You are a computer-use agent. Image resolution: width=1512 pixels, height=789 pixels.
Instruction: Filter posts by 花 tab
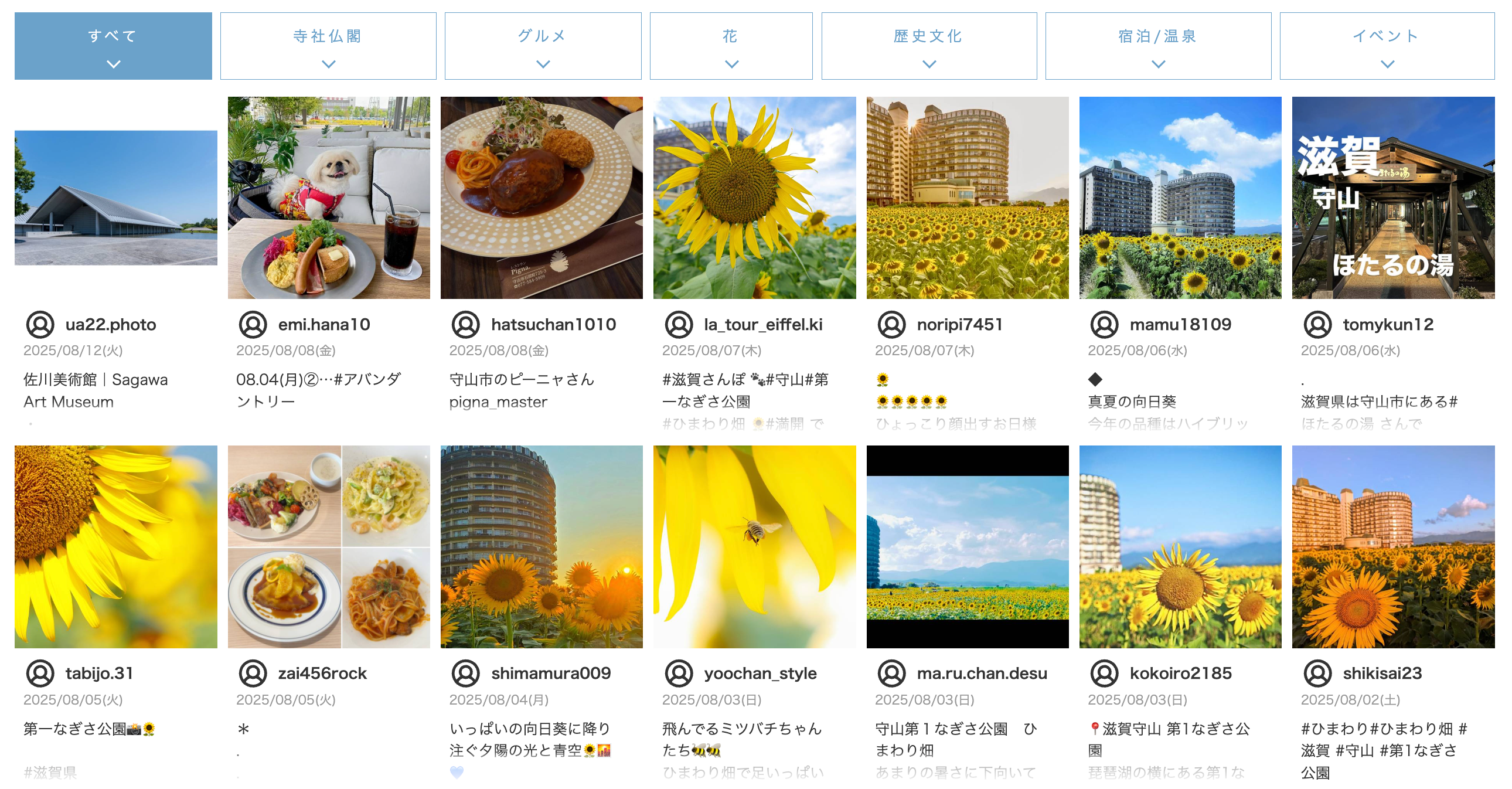point(730,46)
